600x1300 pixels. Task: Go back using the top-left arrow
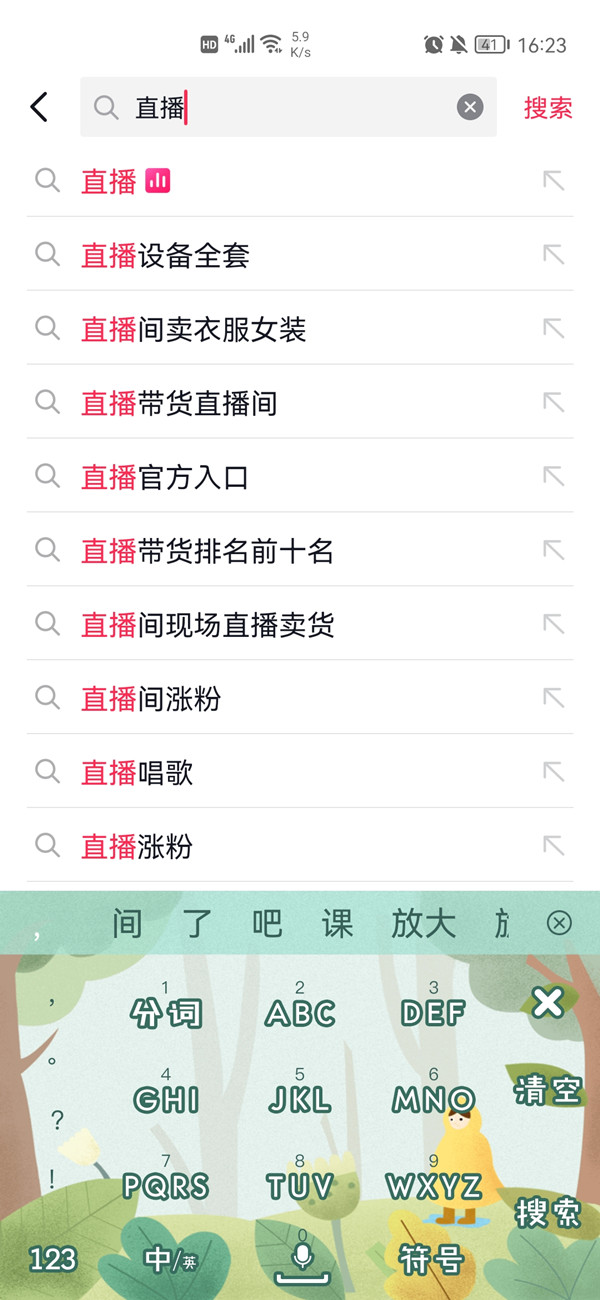pos(39,107)
